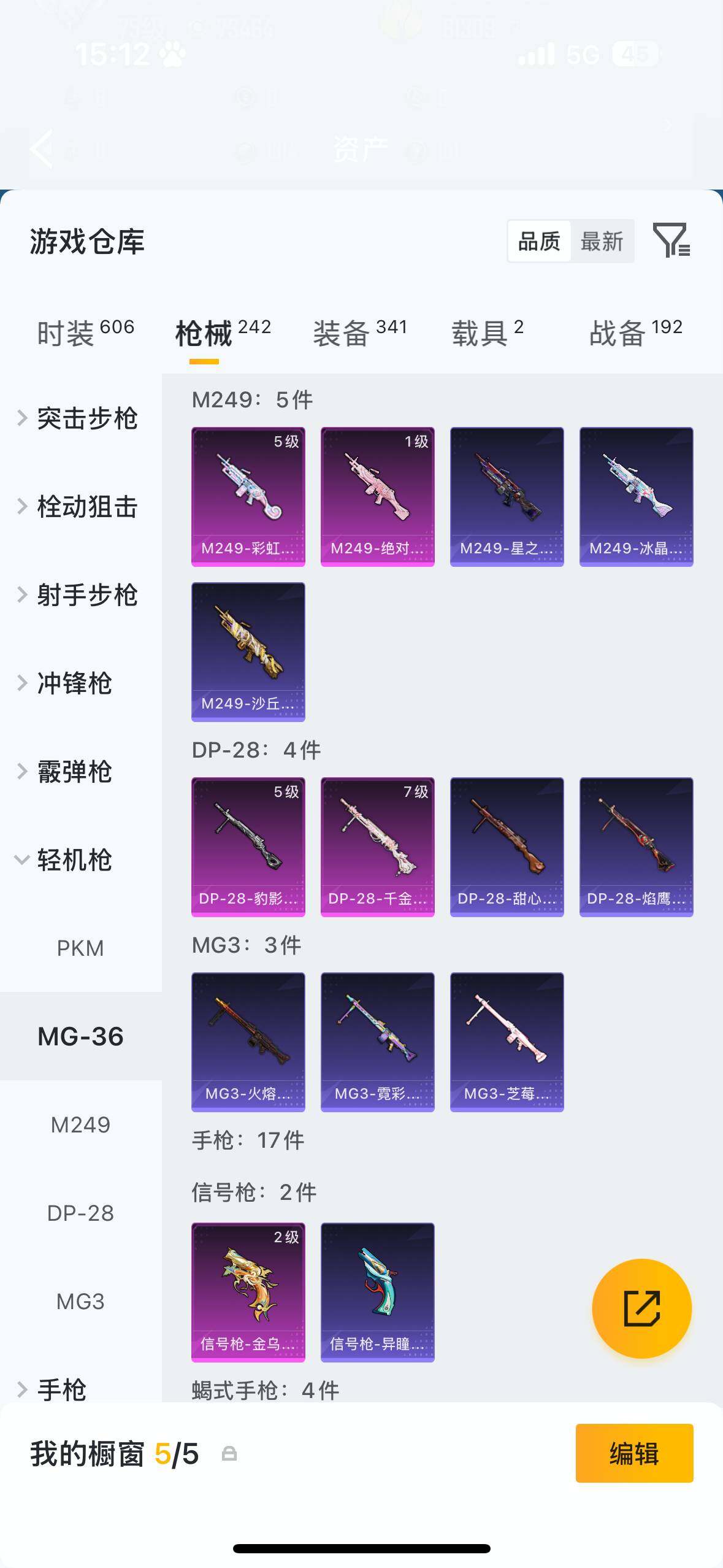Go back using the top-left arrow
This screenshot has height=1568, width=723.
[42, 148]
